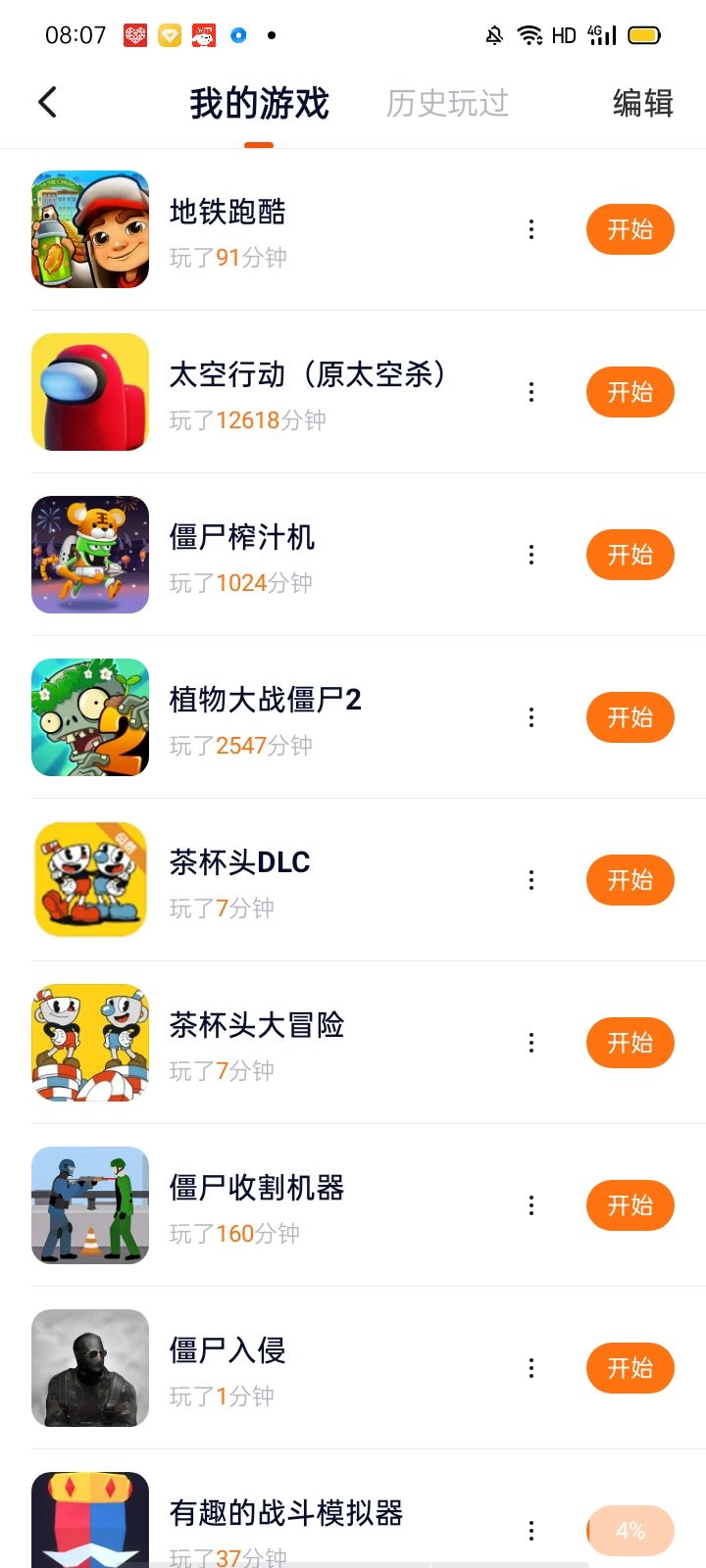The width and height of the screenshot is (706, 1568).
Task: Start the game 僵尸收割机器
Action: click(x=630, y=1205)
